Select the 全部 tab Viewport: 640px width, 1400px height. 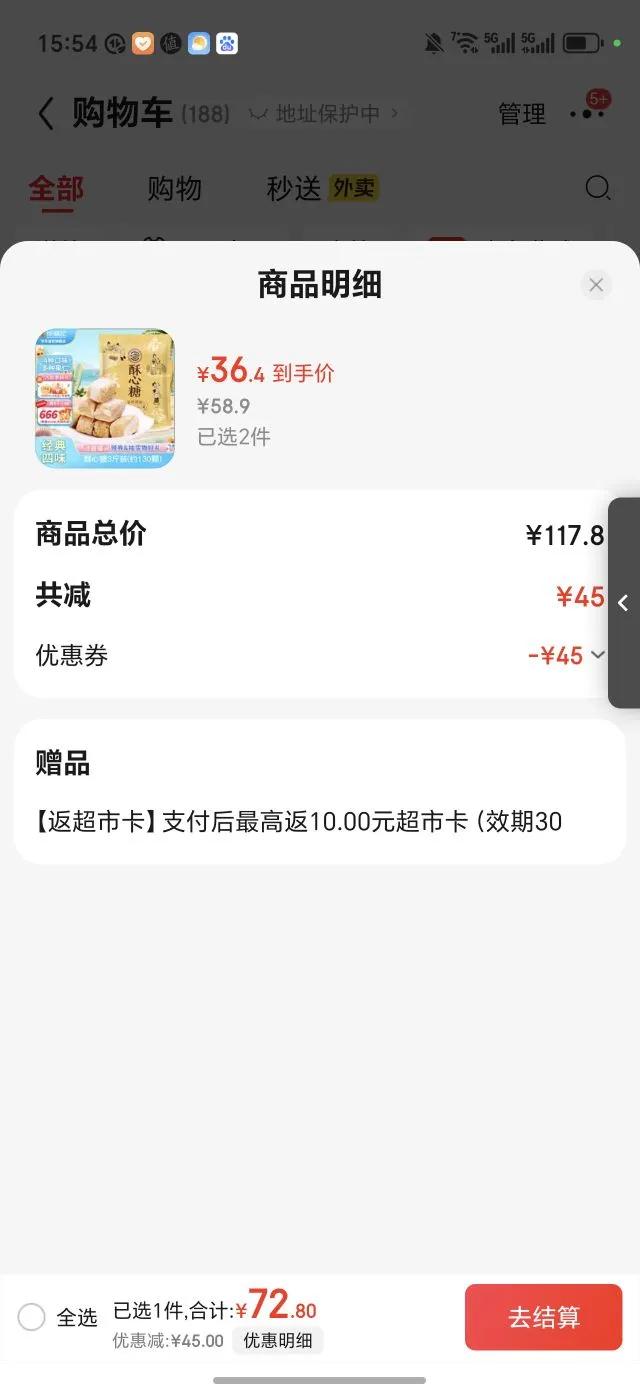pos(56,188)
